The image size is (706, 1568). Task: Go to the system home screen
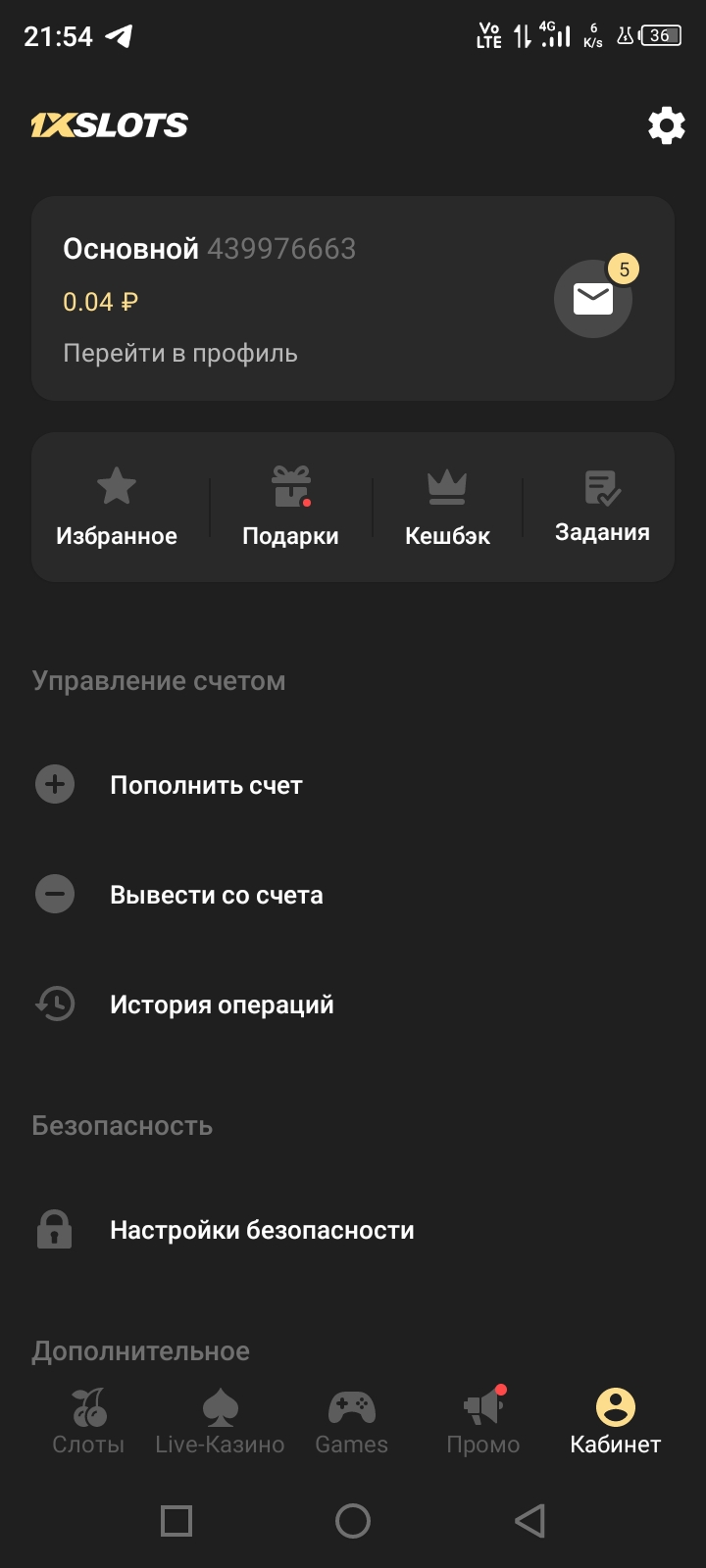(x=353, y=1521)
